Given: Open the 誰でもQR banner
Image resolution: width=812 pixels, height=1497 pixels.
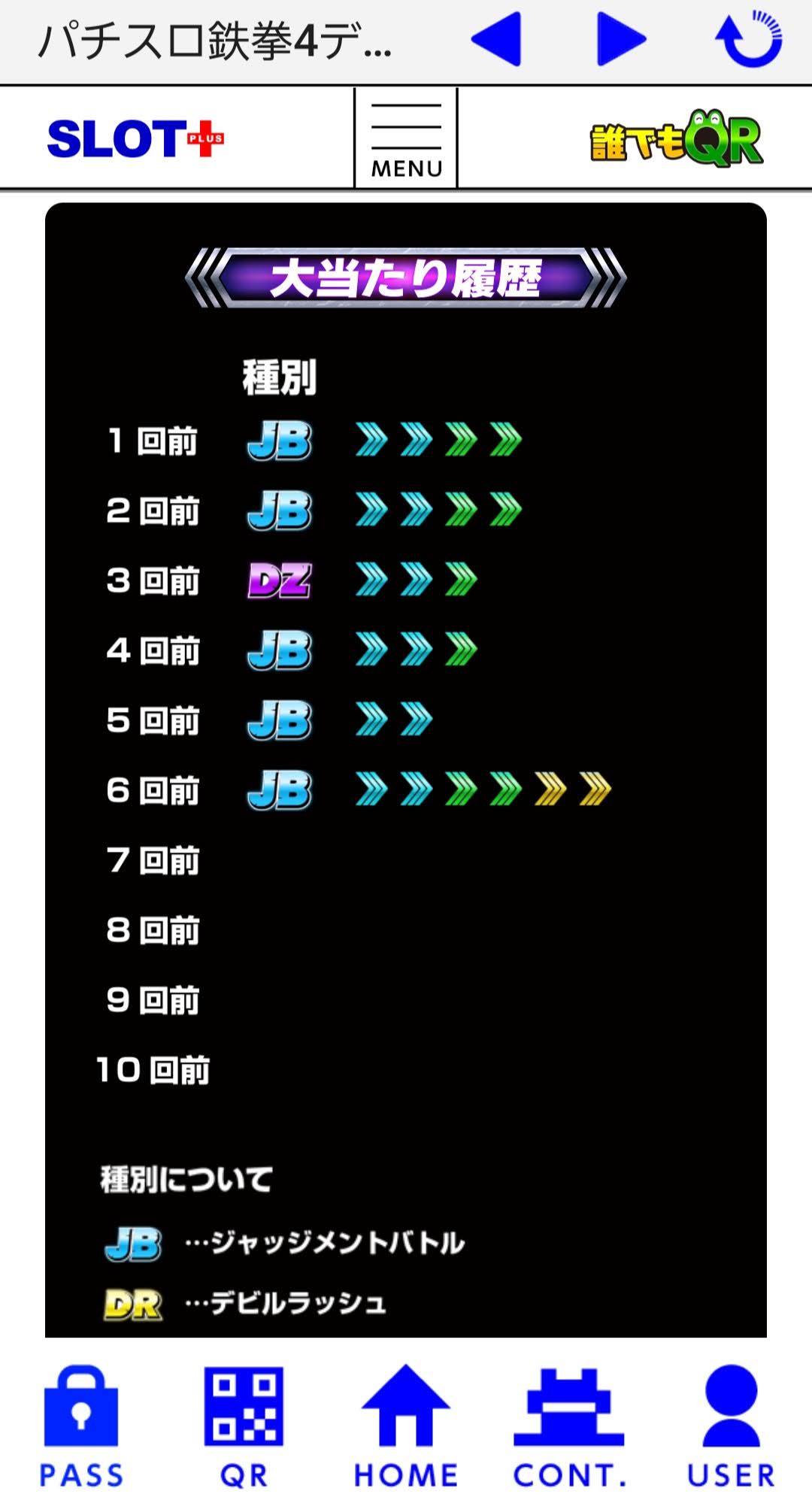Looking at the screenshot, I should pyautogui.click(x=676, y=138).
